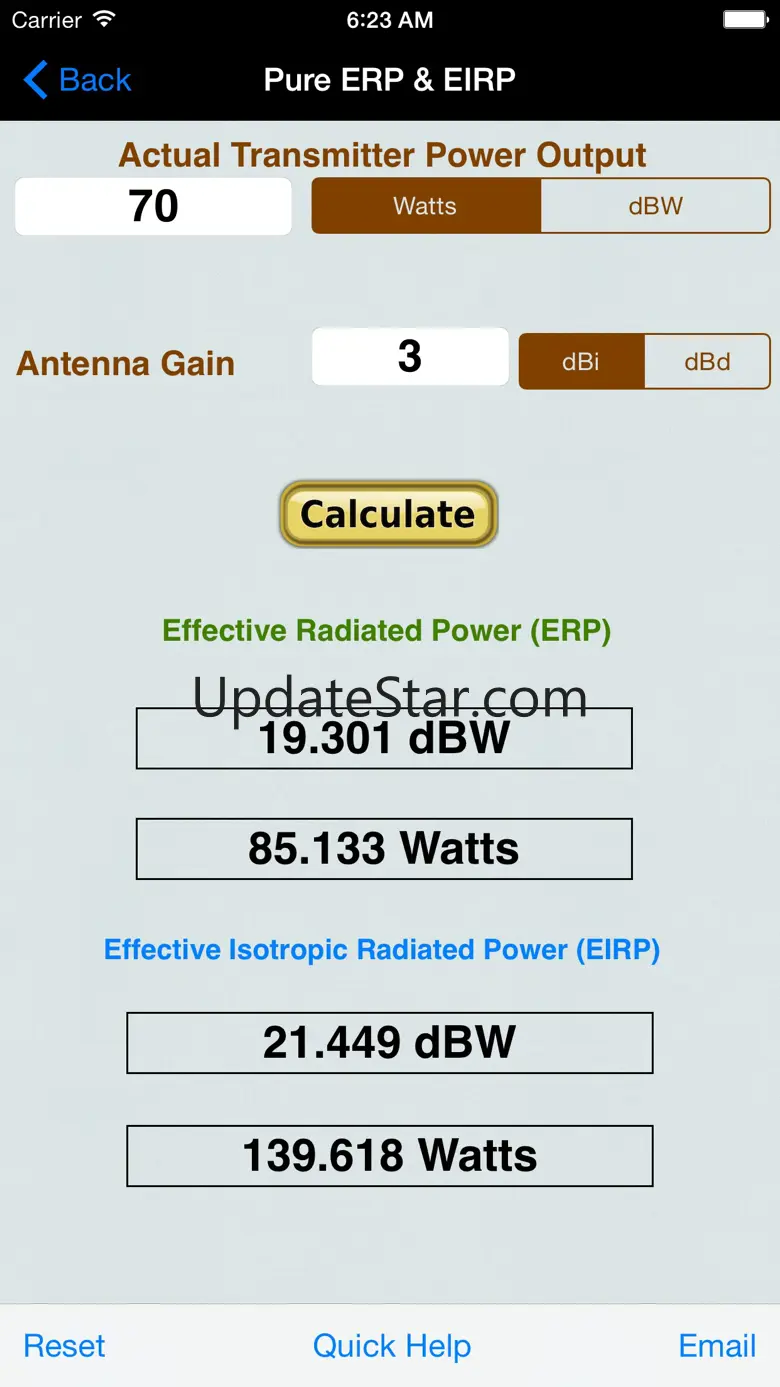This screenshot has width=780, height=1387.
Task: Select Watts as the power unit
Action: 426,206
